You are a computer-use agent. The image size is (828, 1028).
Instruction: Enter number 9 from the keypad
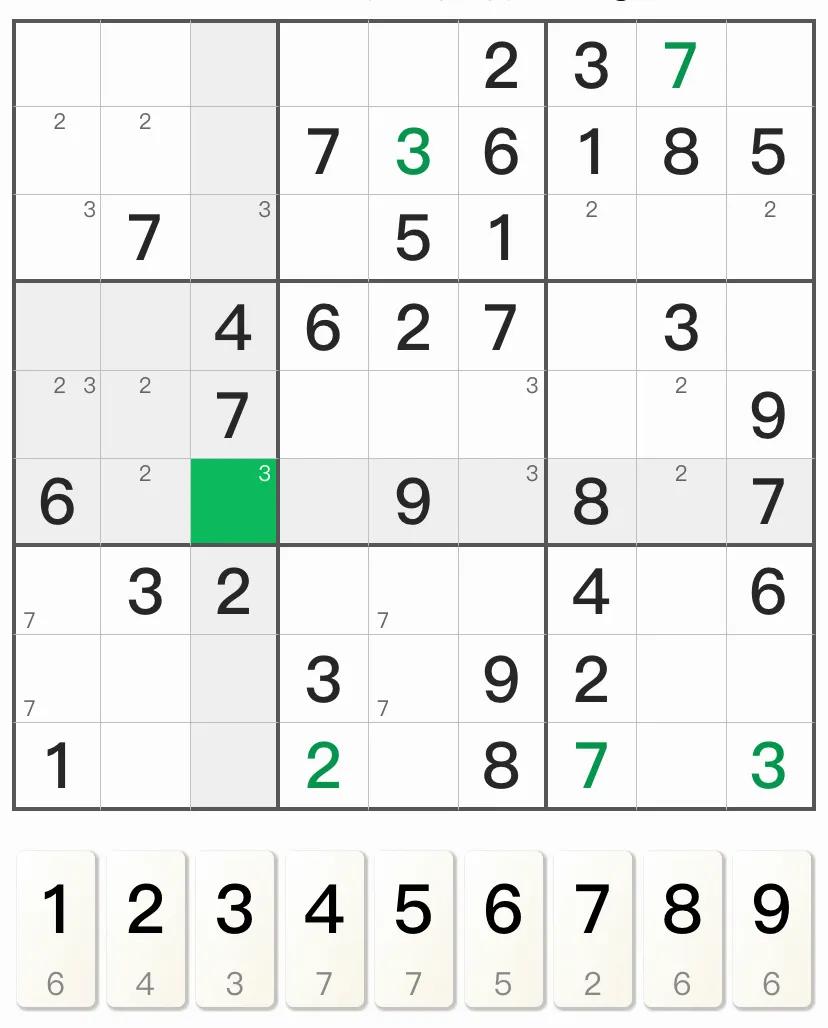771,928
